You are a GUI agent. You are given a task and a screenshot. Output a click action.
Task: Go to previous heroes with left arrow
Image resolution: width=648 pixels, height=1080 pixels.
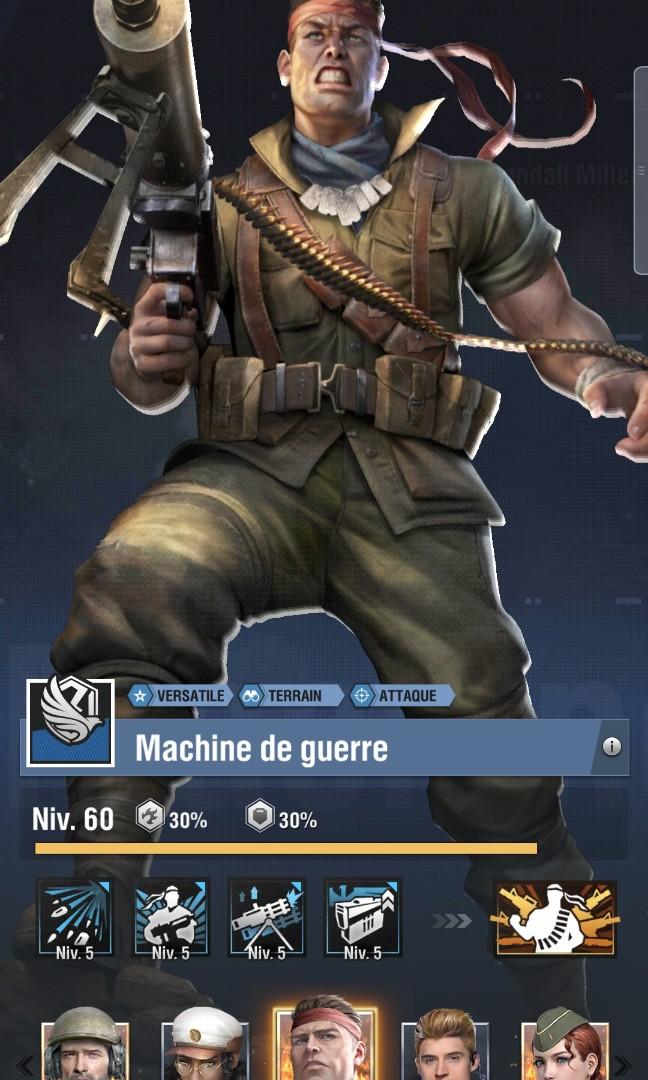pos(22,1064)
